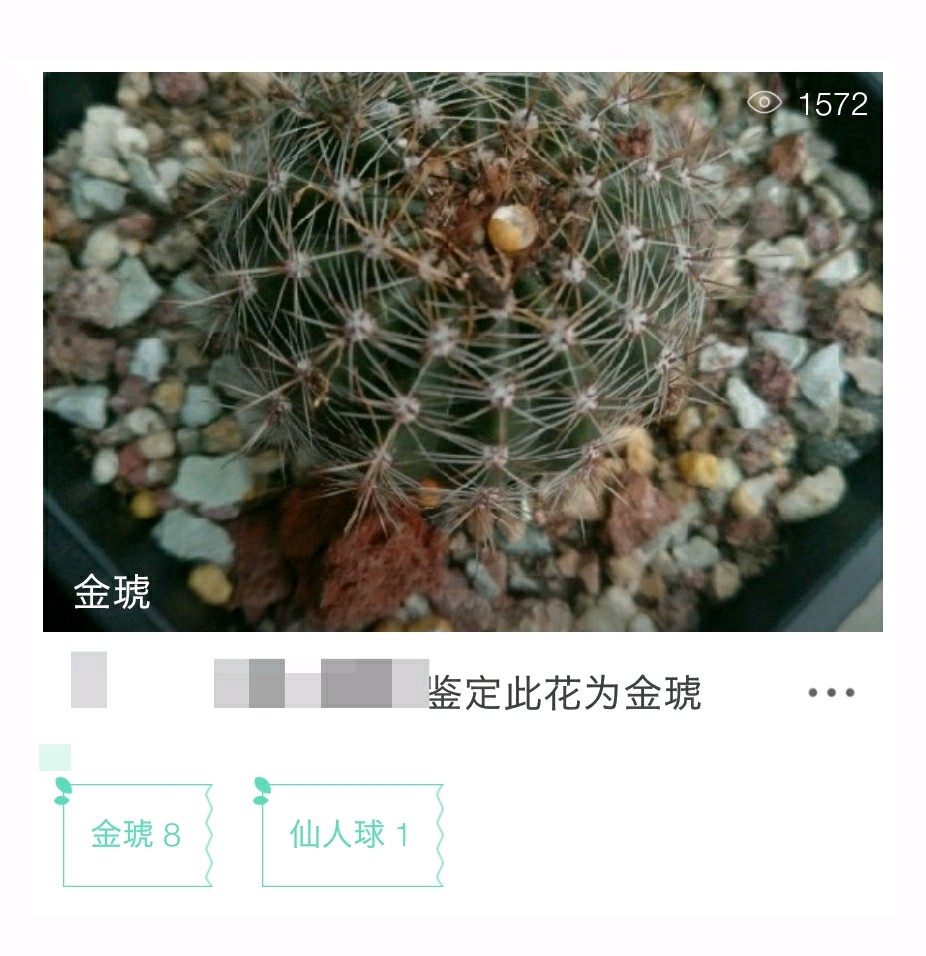The height and width of the screenshot is (956, 926).
Task: Select the 金琥 8 tag
Action: pyautogui.click(x=137, y=835)
